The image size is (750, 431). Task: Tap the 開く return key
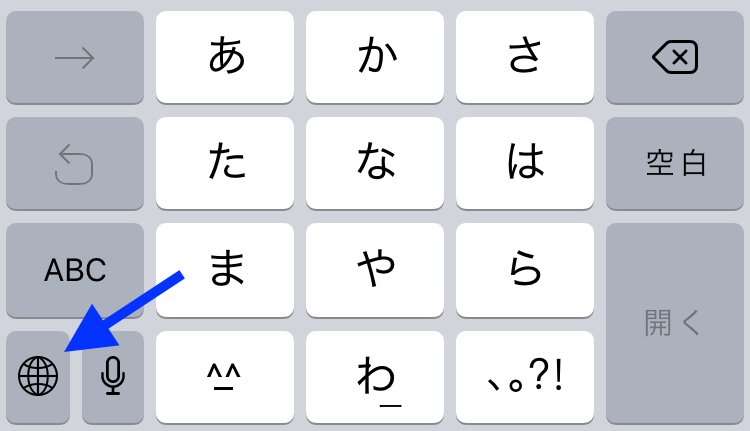click(674, 323)
